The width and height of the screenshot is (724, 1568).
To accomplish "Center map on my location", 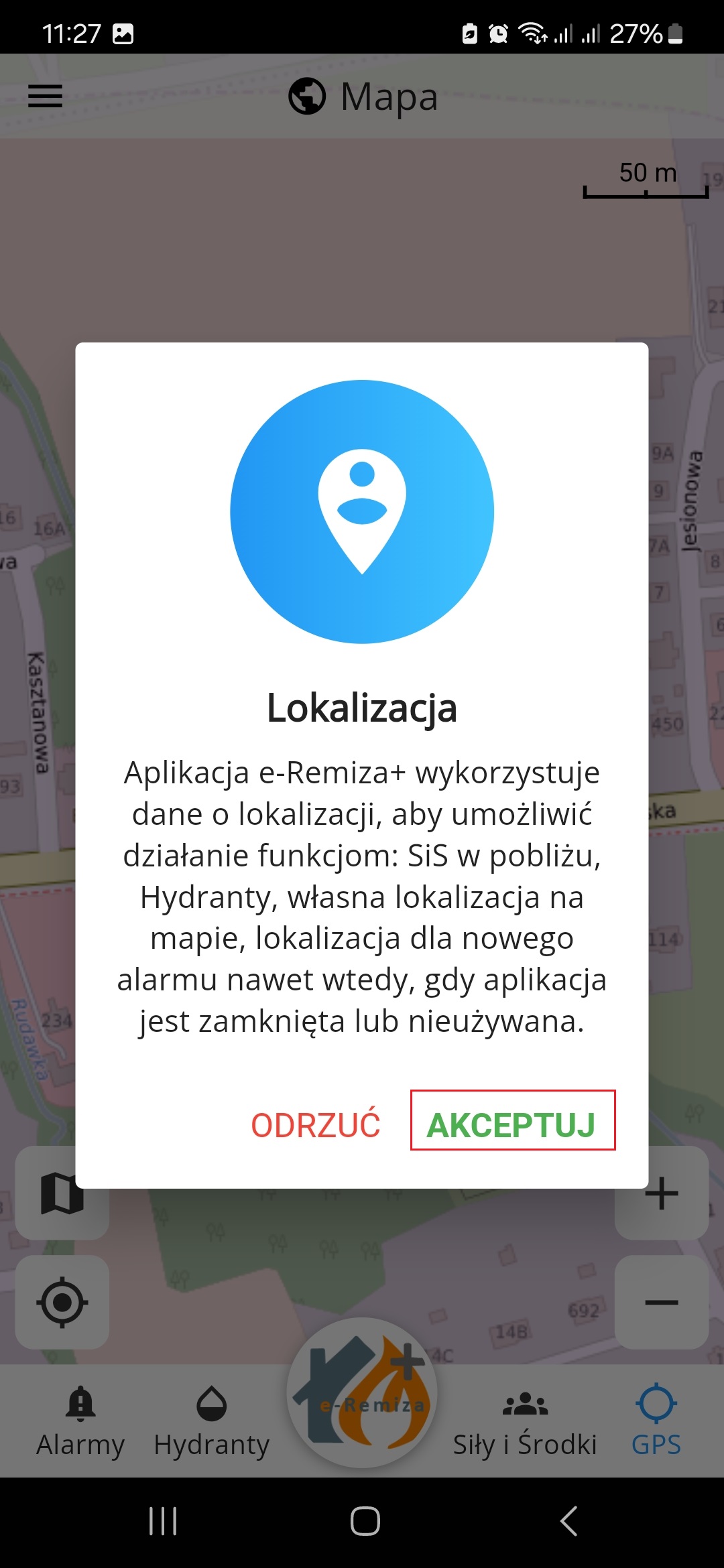I will click(62, 1302).
